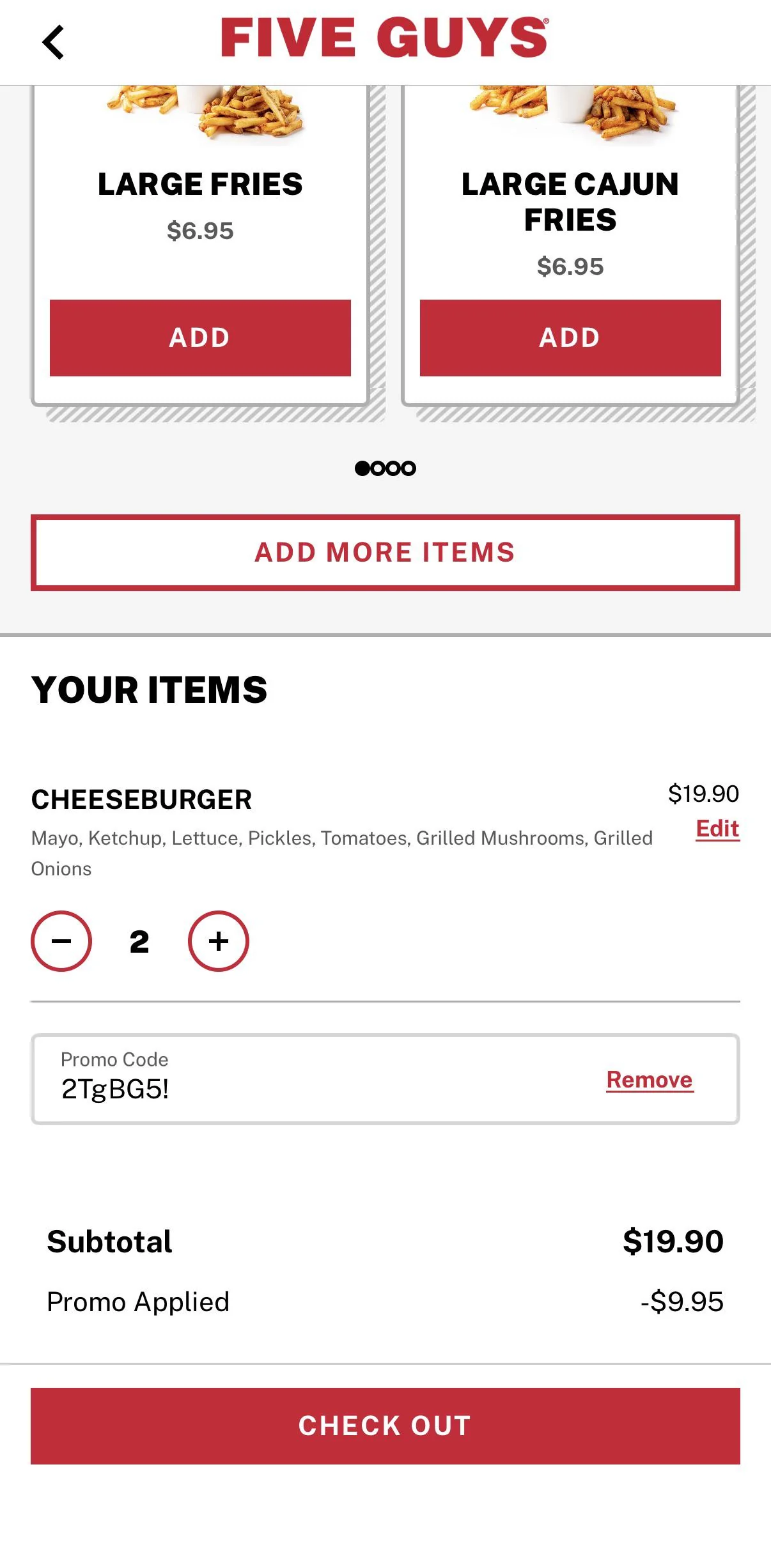Tap the quantity stepper showing 2
Image resolution: width=771 pixels, height=1568 pixels.
pyautogui.click(x=140, y=940)
